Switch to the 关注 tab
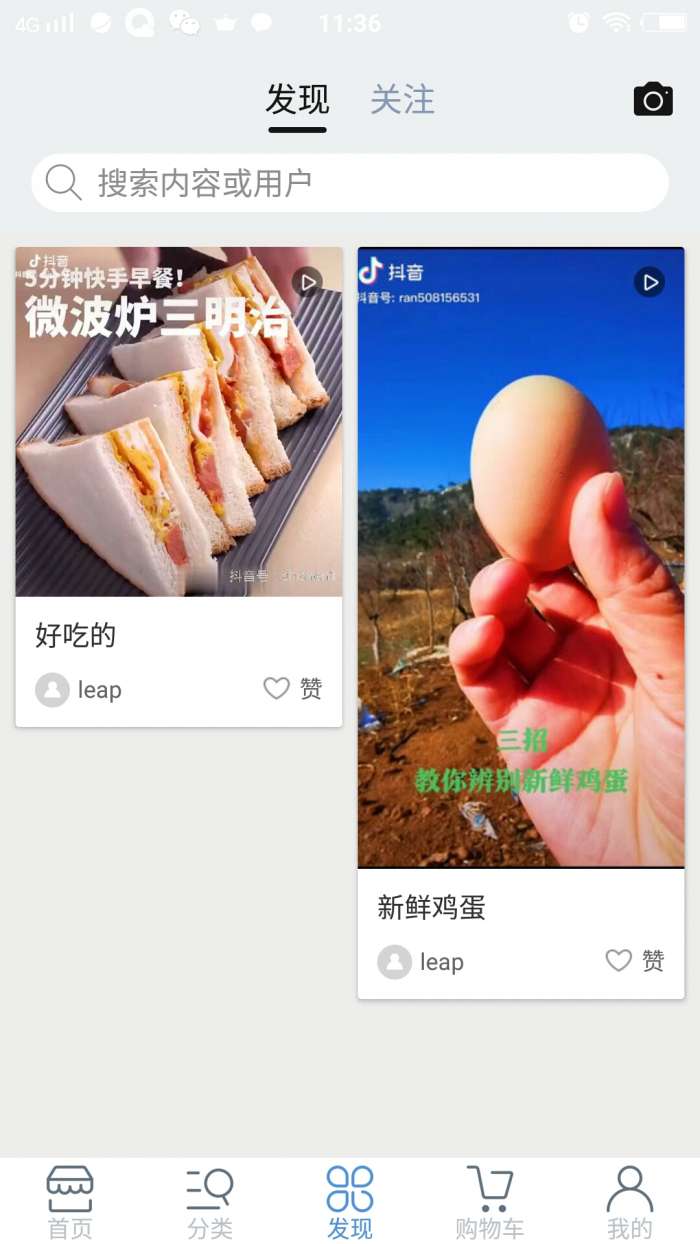The width and height of the screenshot is (700, 1244). click(x=402, y=100)
